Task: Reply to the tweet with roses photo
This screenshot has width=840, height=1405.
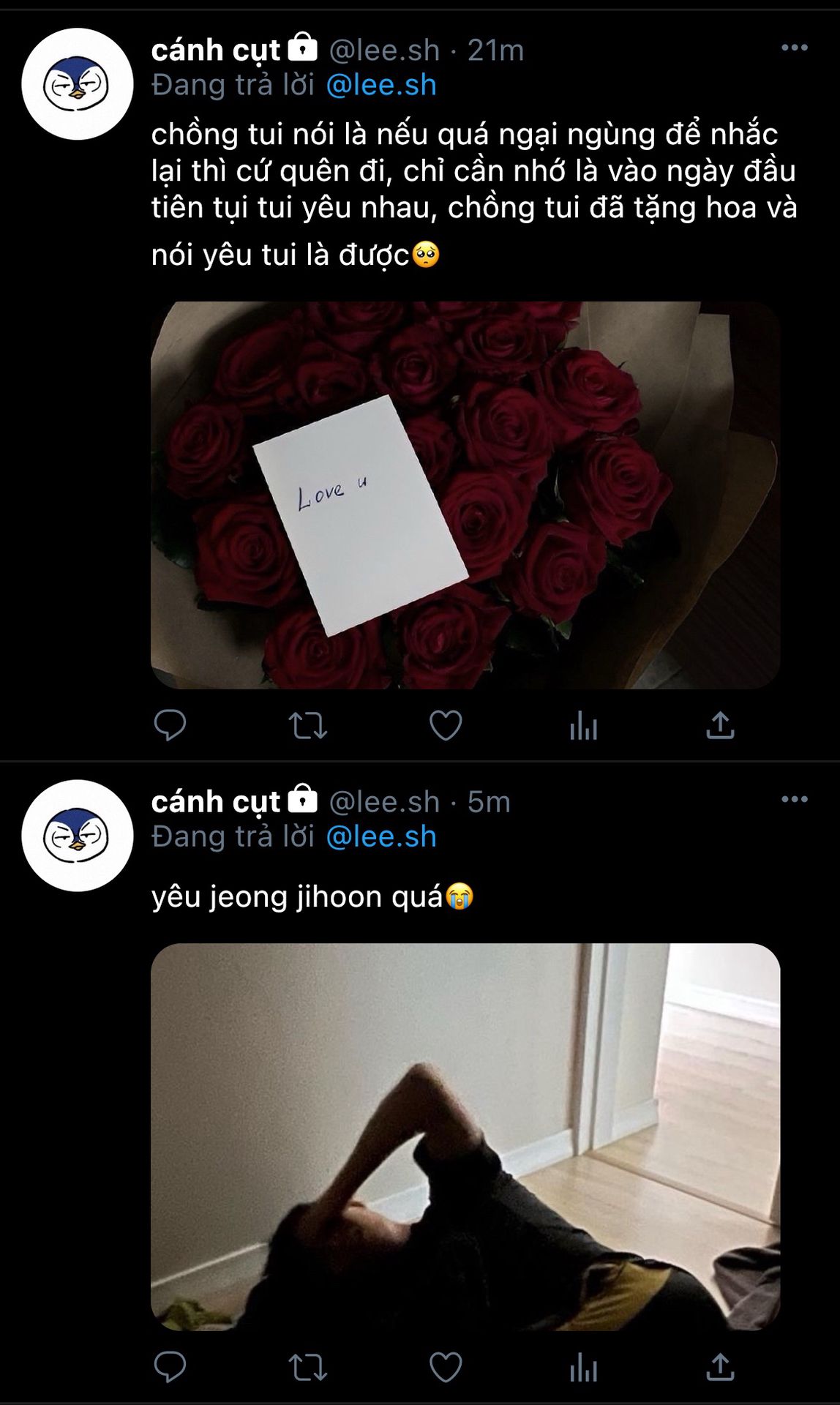Action: 170,725
